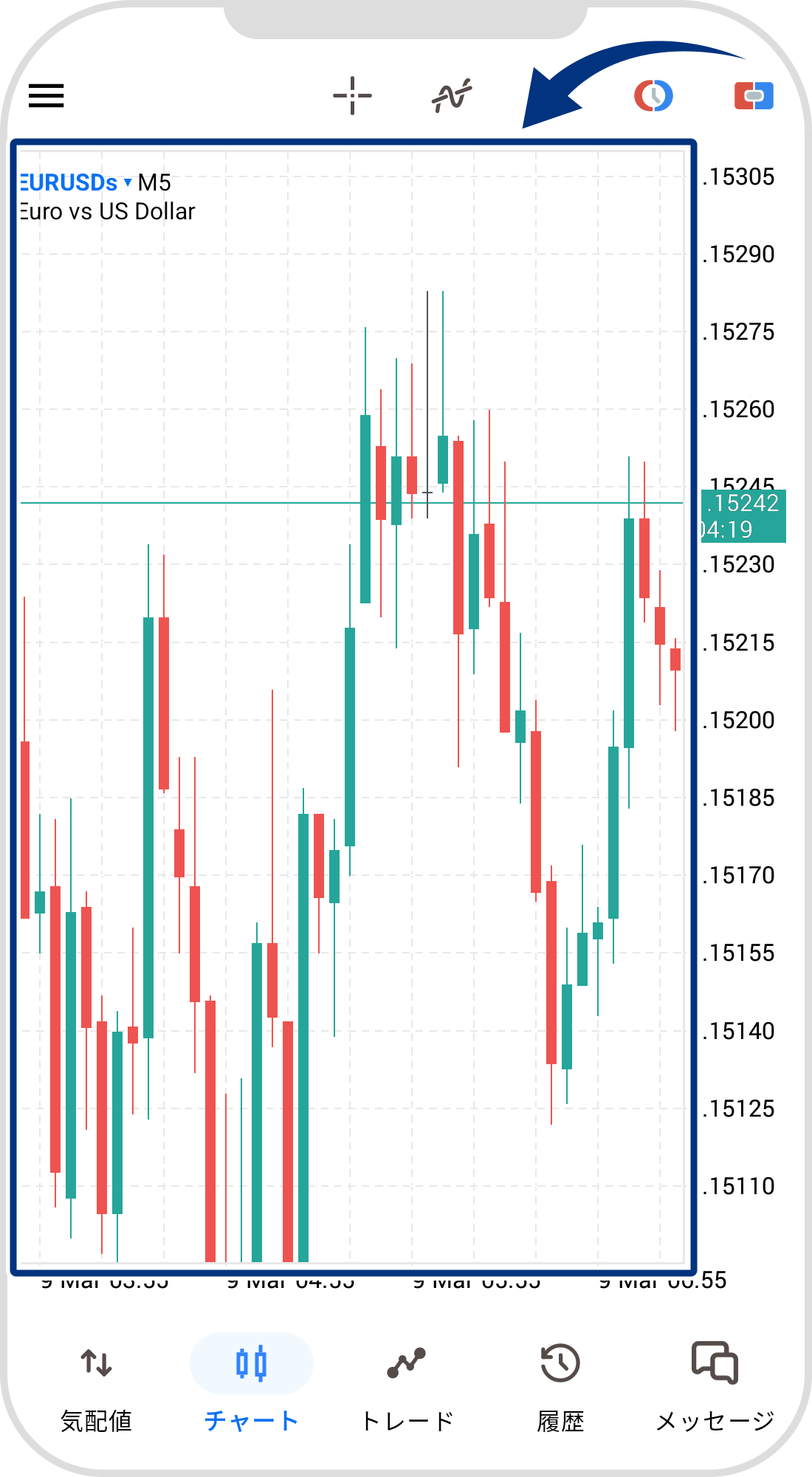Open the new order icon
This screenshot has height=1477, width=812.
[x=754, y=96]
